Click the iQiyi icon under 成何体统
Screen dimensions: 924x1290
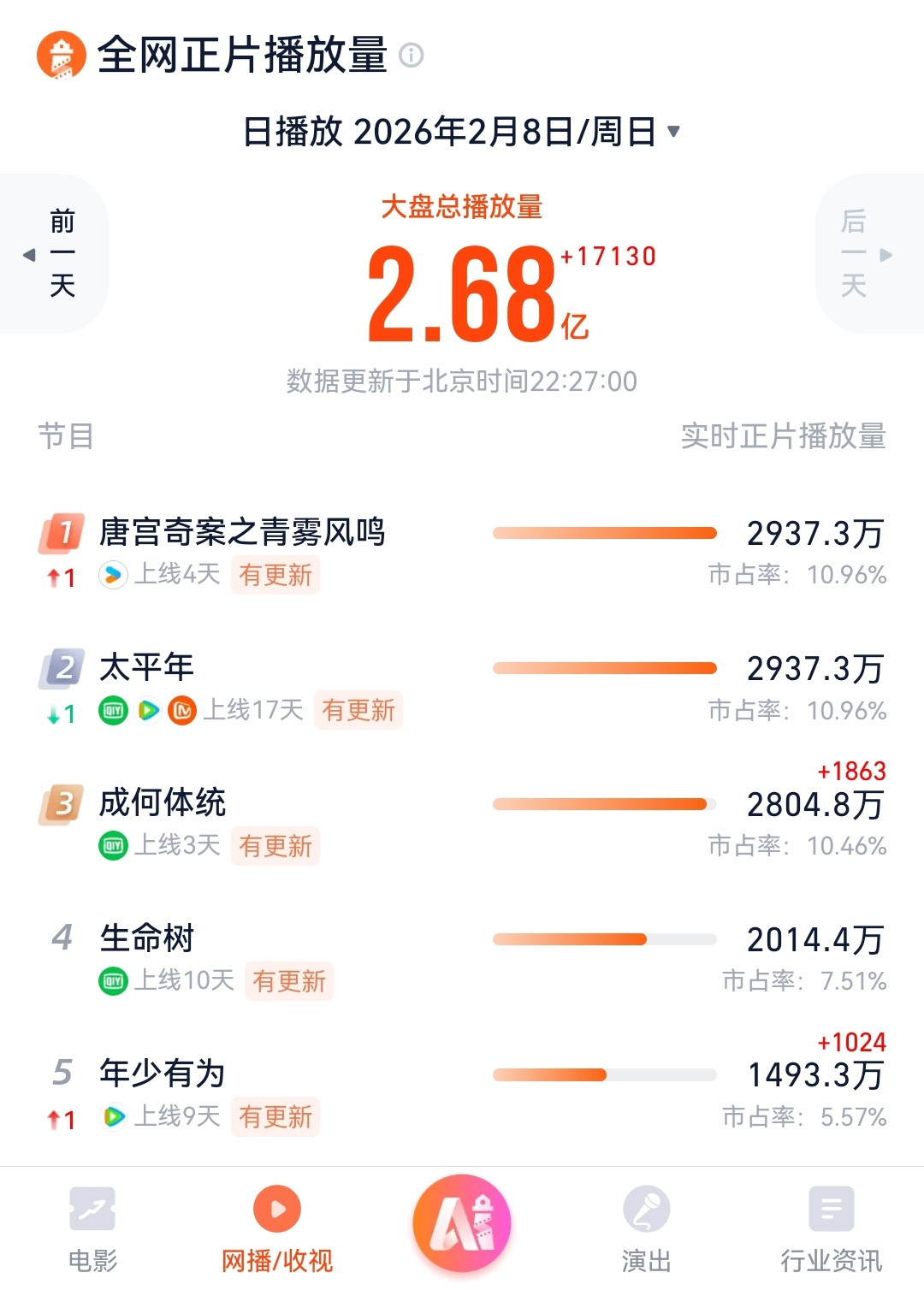(111, 846)
